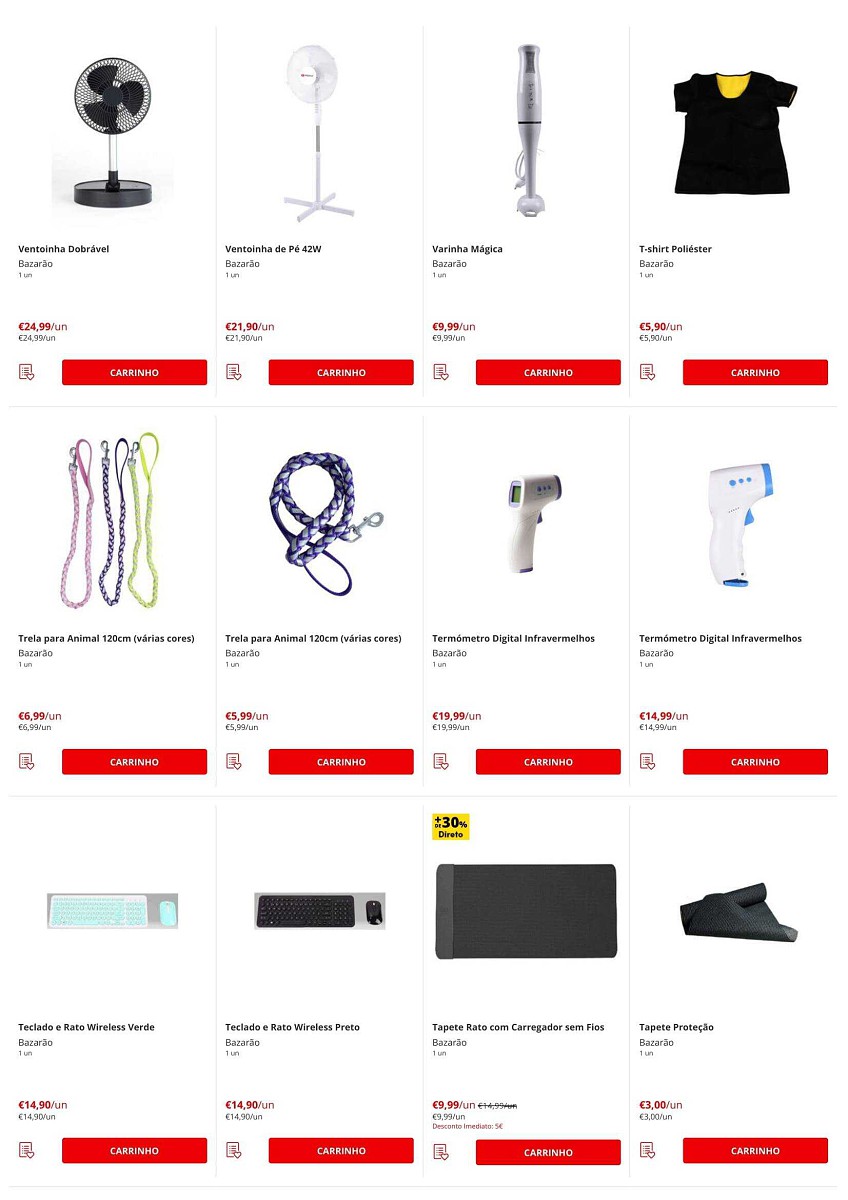Screen dimensions: 848x1200
Task: Add Teclado e Rato Wireless Verde to cart
Action: coord(134,1151)
